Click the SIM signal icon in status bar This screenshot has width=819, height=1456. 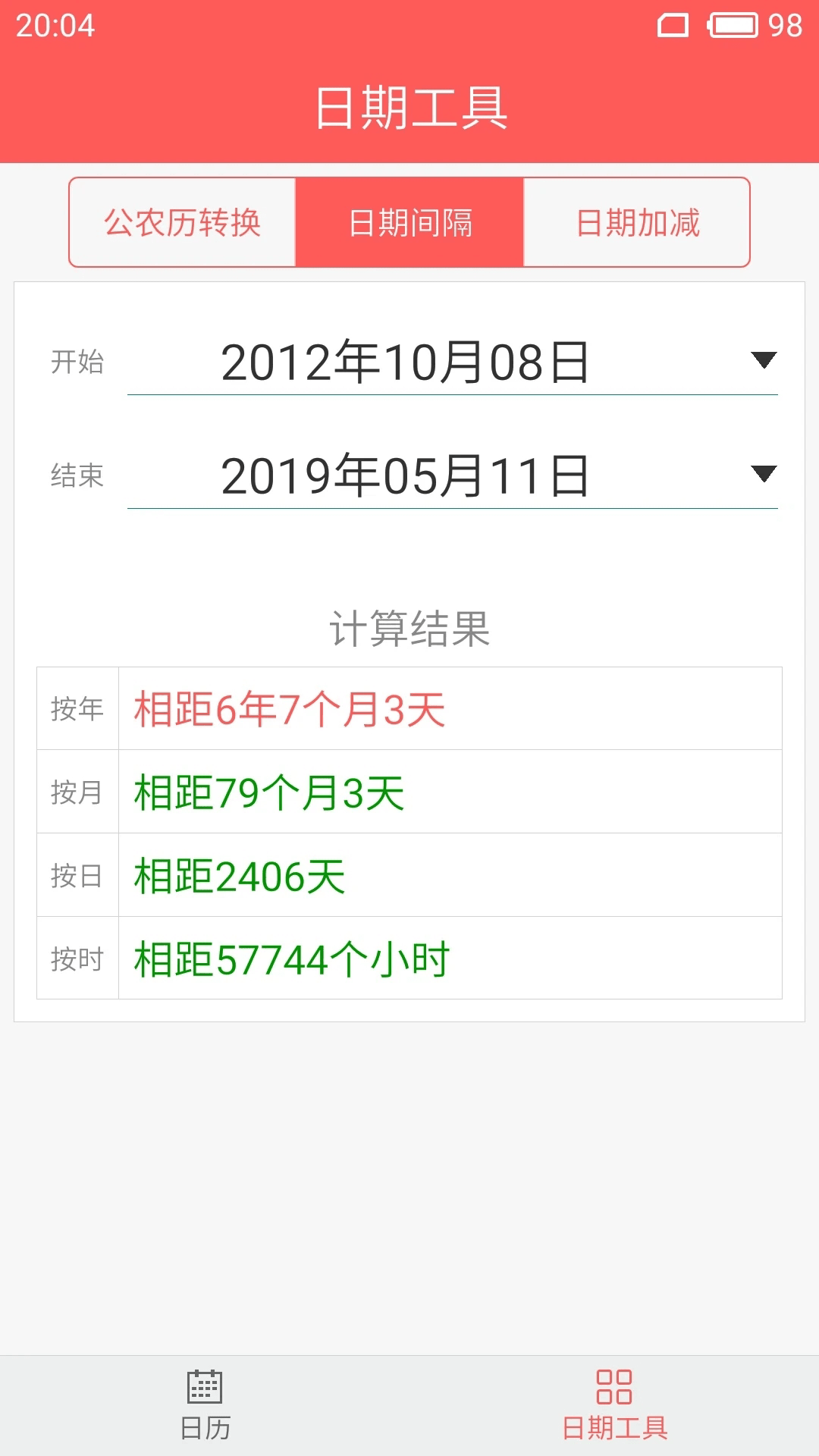(672, 23)
